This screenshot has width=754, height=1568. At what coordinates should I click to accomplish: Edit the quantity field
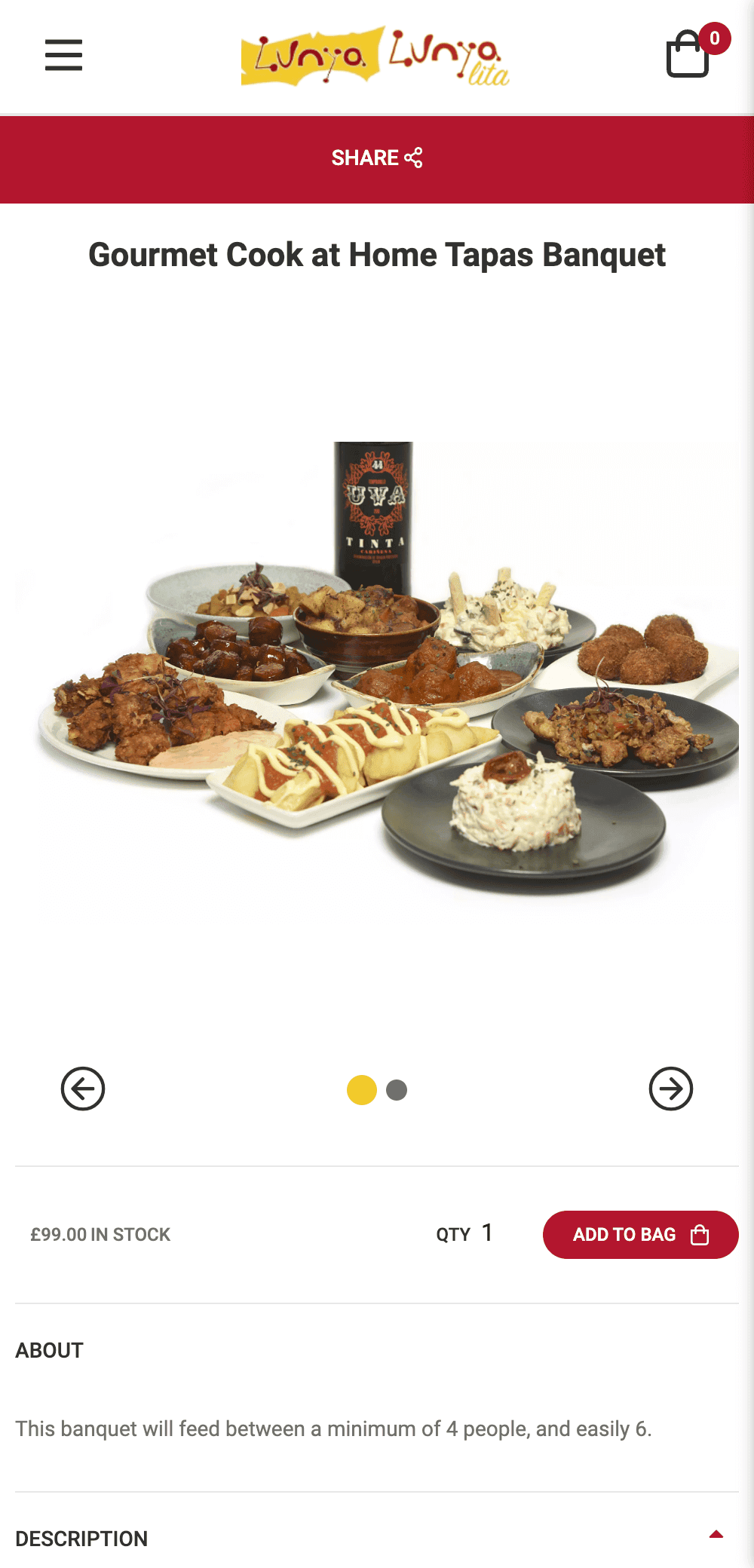488,1233
